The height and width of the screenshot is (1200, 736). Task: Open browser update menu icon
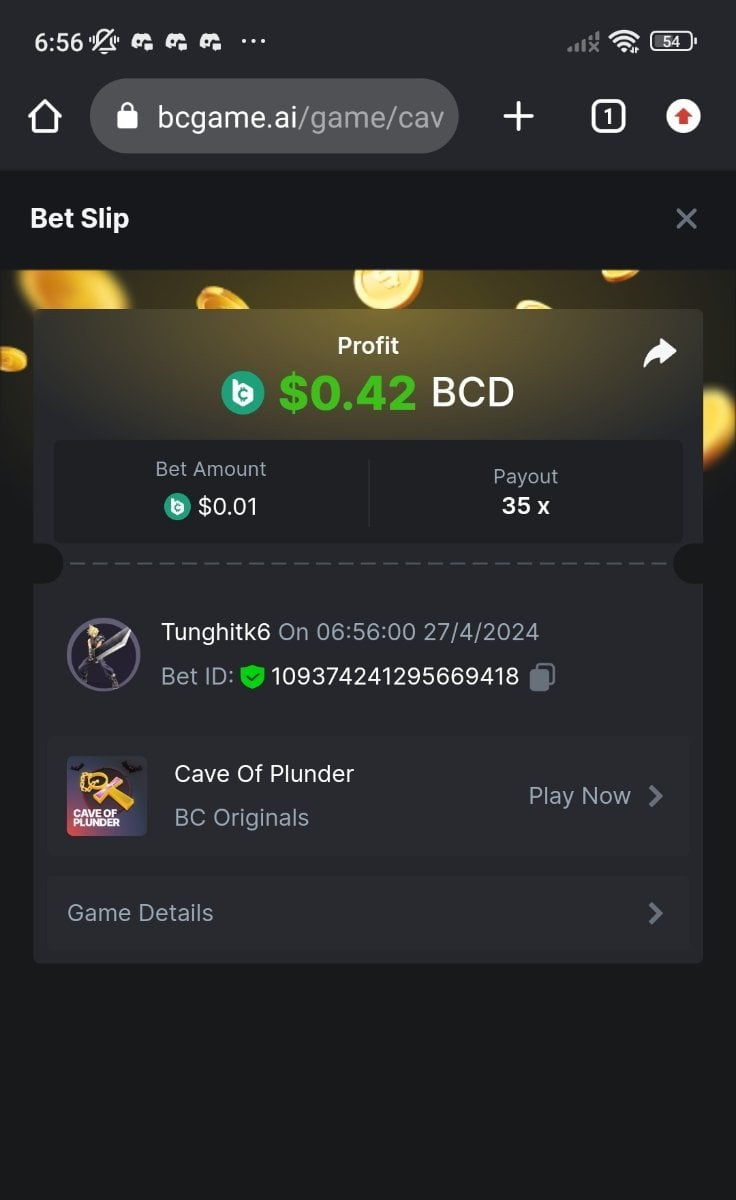click(x=684, y=117)
